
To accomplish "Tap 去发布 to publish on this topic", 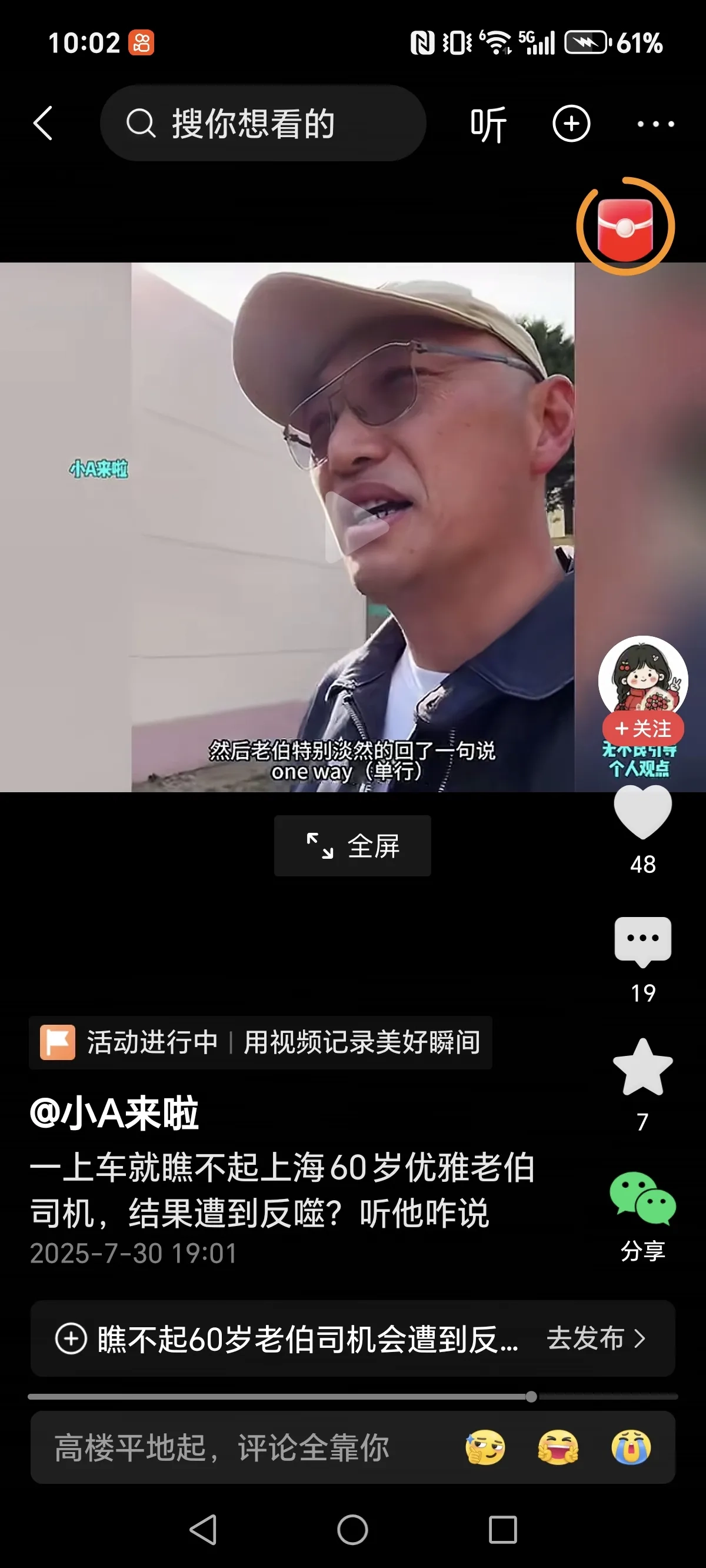I will pos(595,1338).
